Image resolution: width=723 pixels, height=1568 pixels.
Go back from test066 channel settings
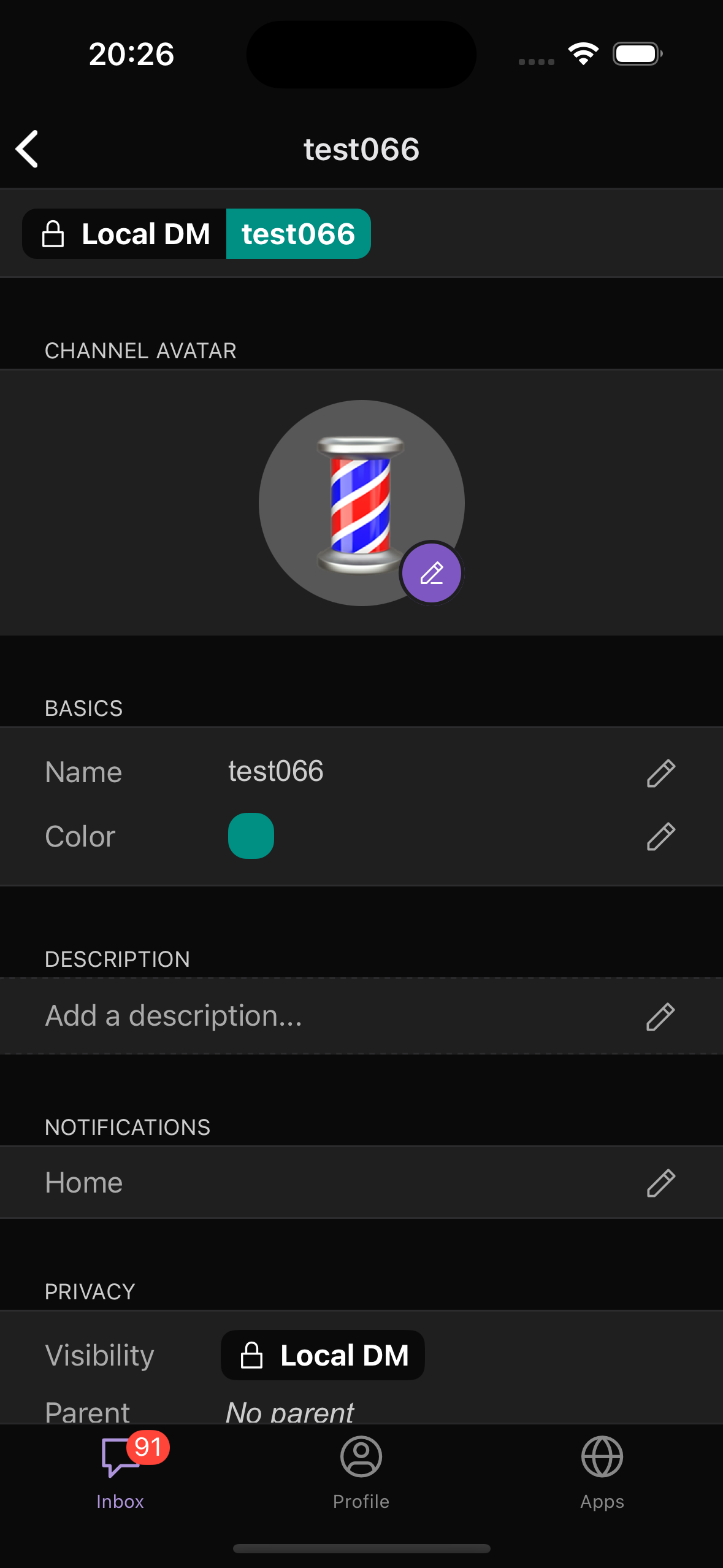pos(27,149)
